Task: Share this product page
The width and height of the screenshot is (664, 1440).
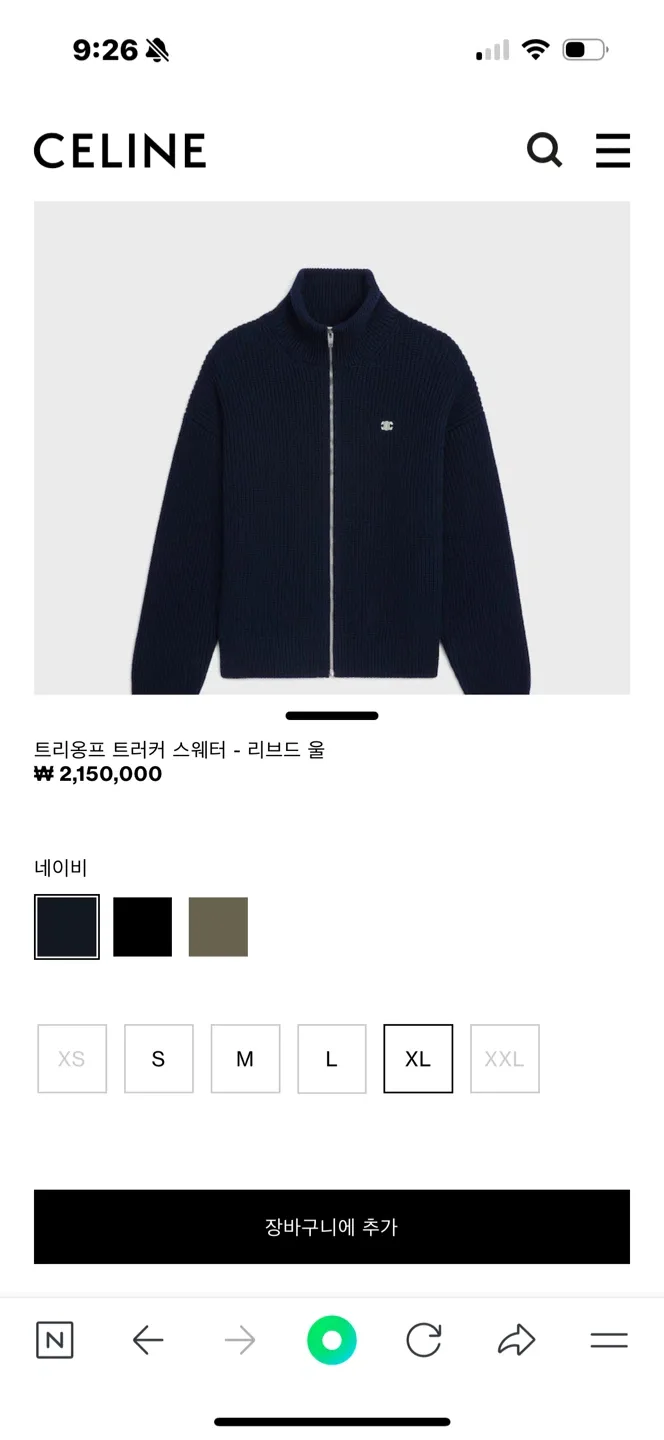Action: click(516, 1340)
